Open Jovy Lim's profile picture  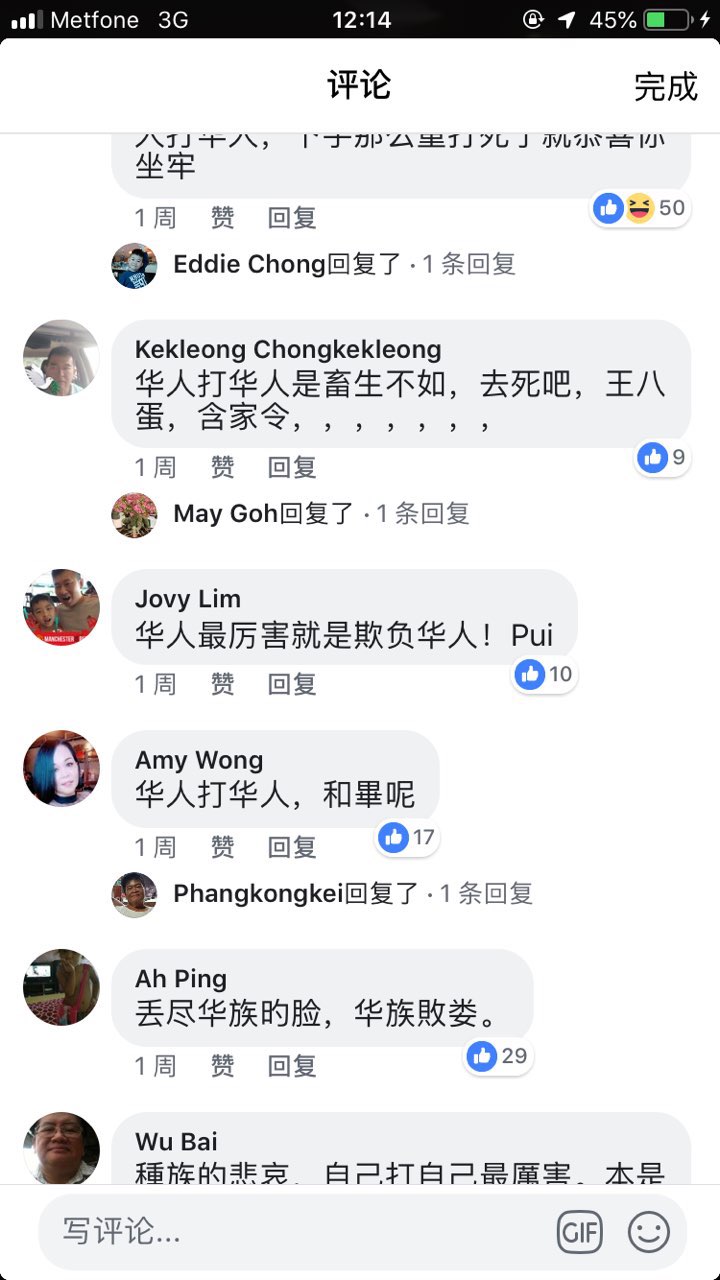[x=61, y=607]
